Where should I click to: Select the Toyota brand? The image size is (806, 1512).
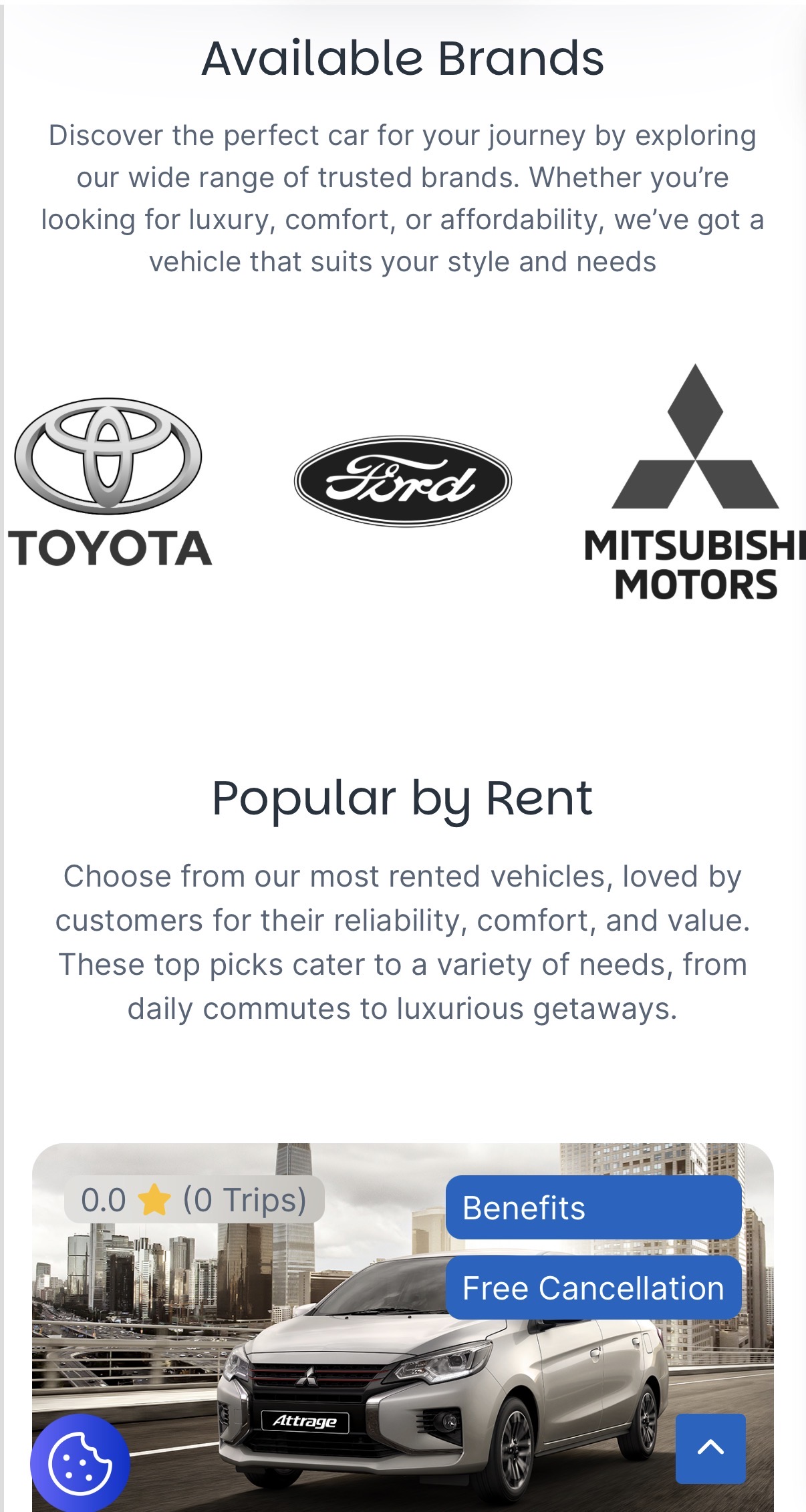coord(109,482)
